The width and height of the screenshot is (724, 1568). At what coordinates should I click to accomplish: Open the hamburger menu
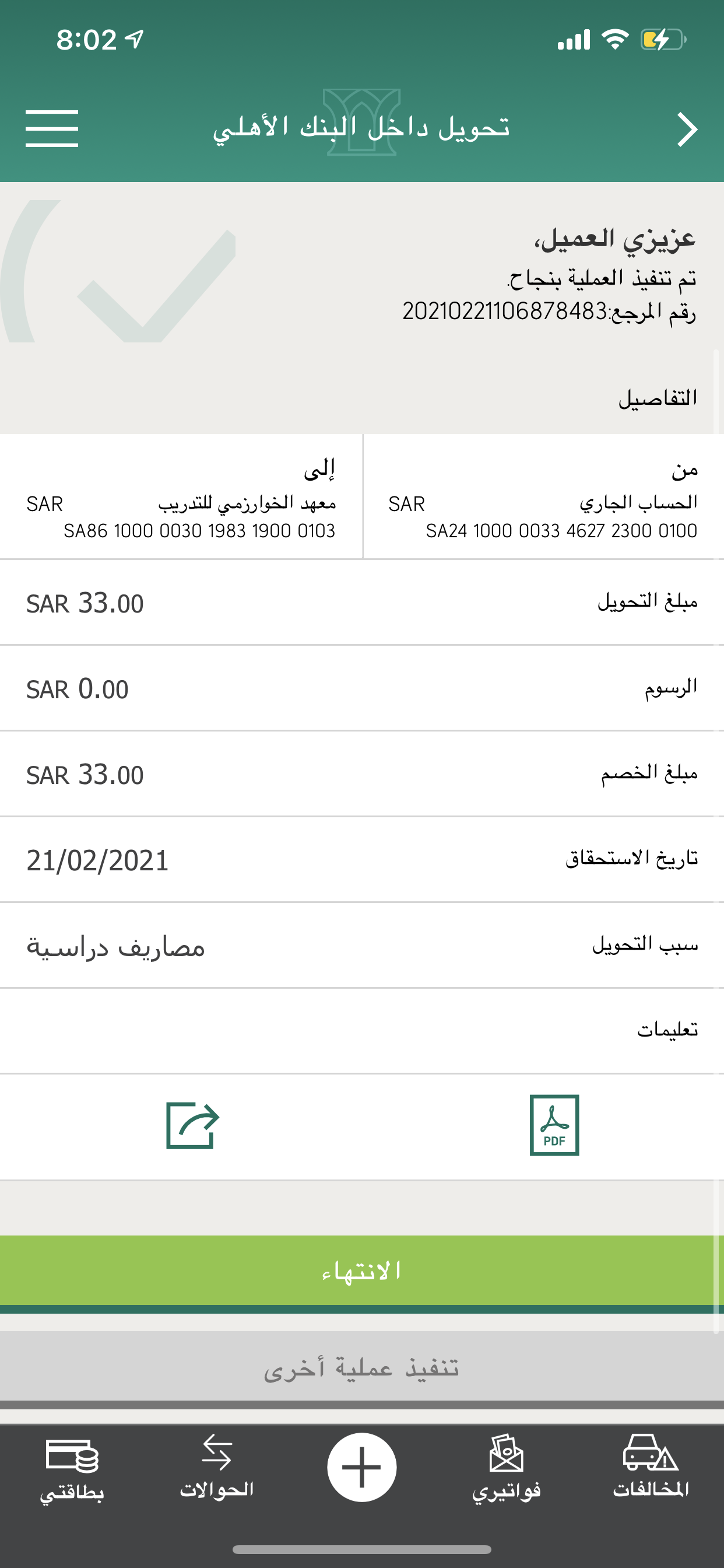tap(52, 128)
